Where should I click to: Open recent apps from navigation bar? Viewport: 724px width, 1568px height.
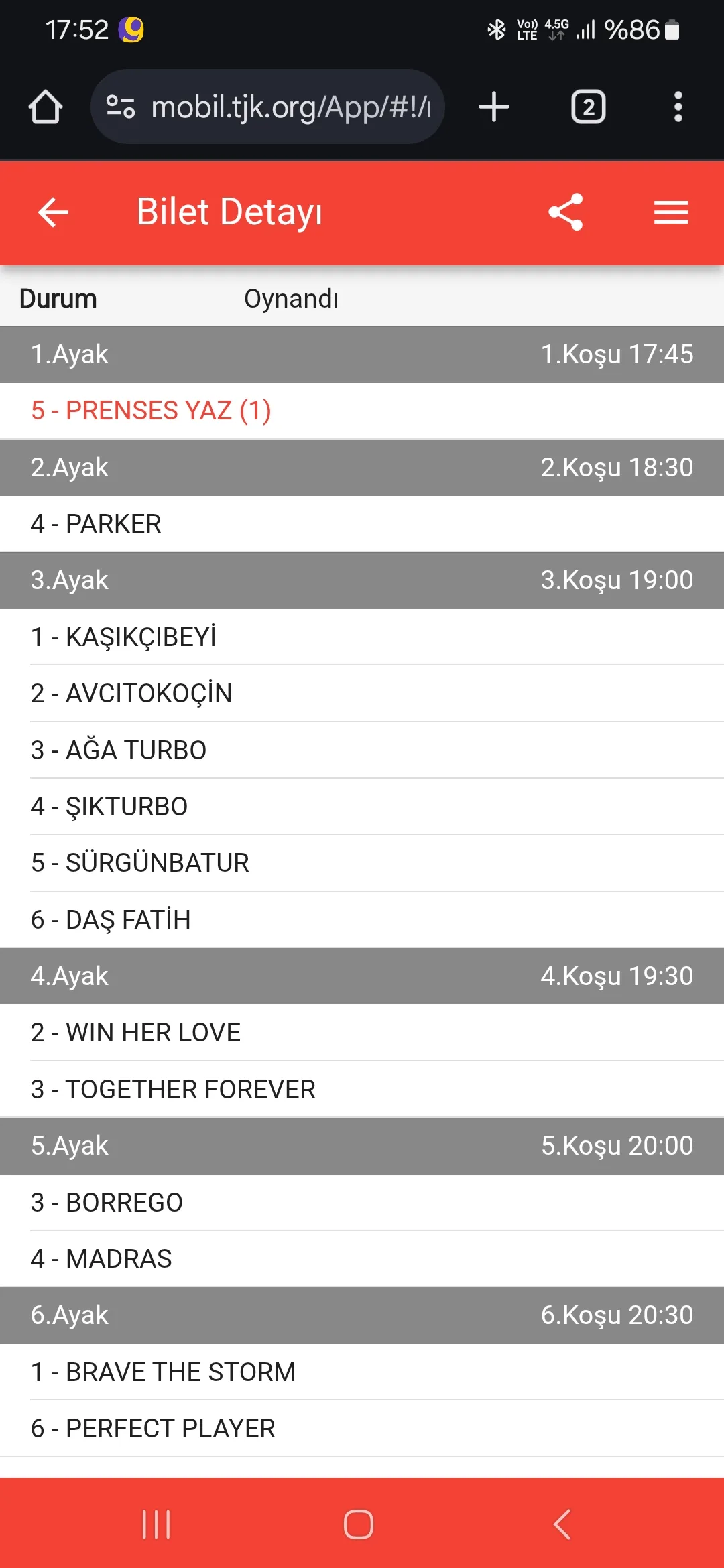coord(156,1524)
